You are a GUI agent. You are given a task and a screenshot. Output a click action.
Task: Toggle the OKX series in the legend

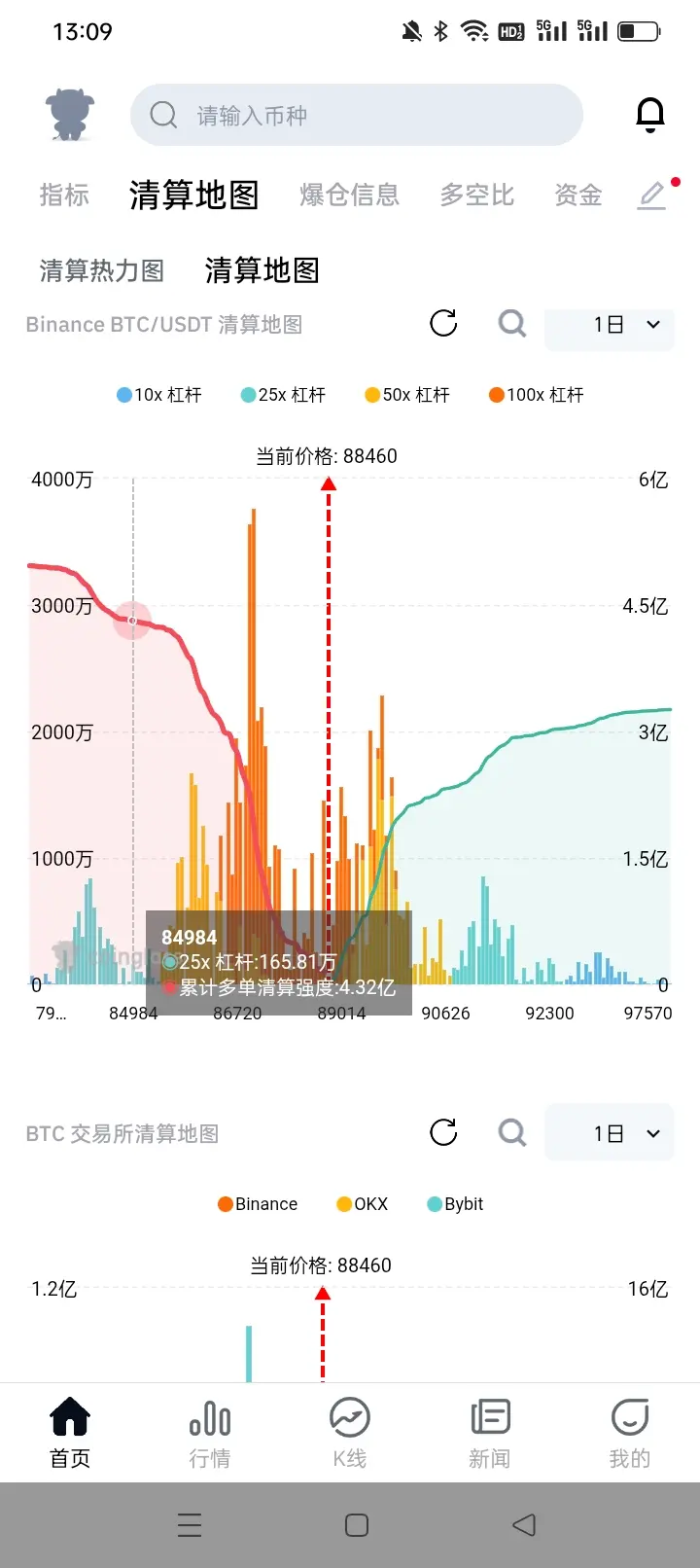pyautogui.click(x=362, y=1203)
